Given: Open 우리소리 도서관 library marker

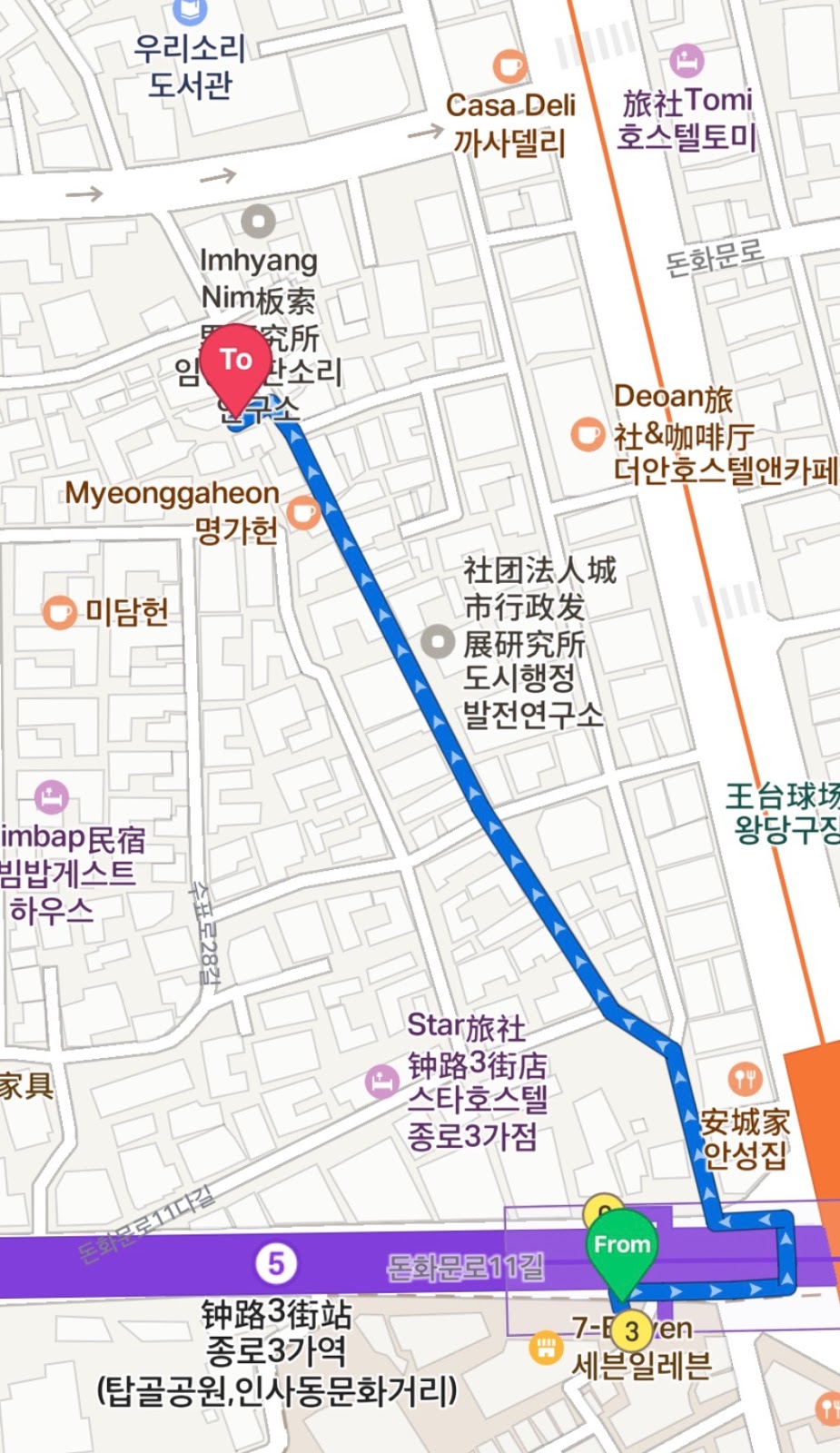Looking at the screenshot, I should pos(190,11).
